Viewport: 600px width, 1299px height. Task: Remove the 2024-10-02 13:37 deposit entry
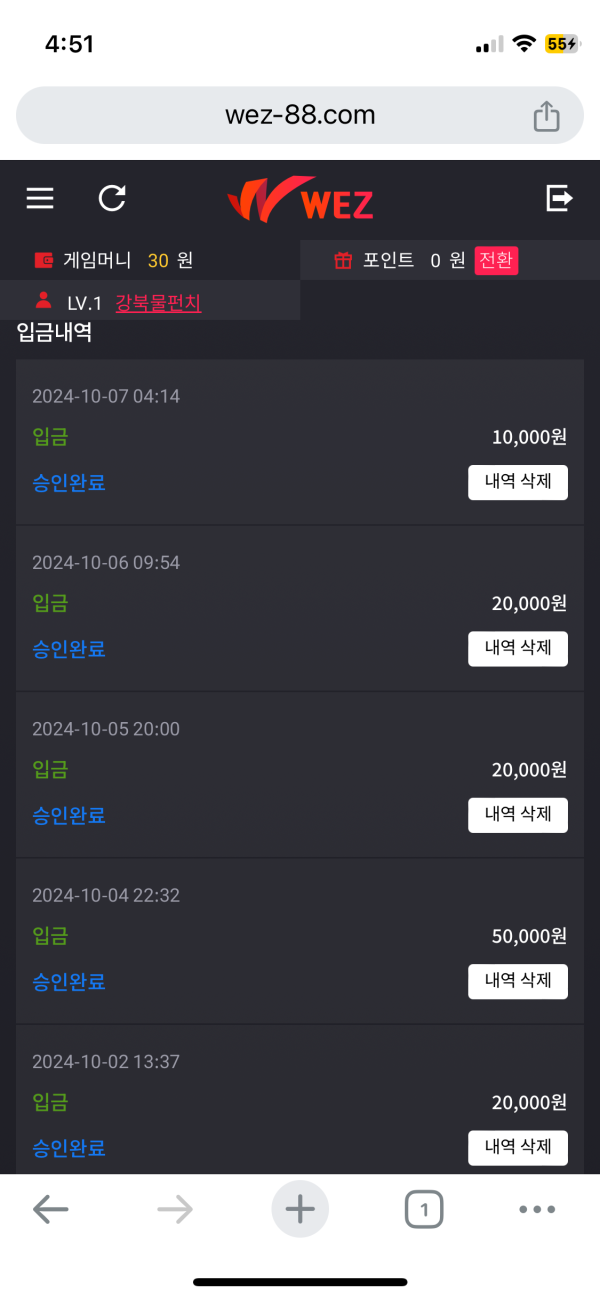click(x=517, y=1147)
